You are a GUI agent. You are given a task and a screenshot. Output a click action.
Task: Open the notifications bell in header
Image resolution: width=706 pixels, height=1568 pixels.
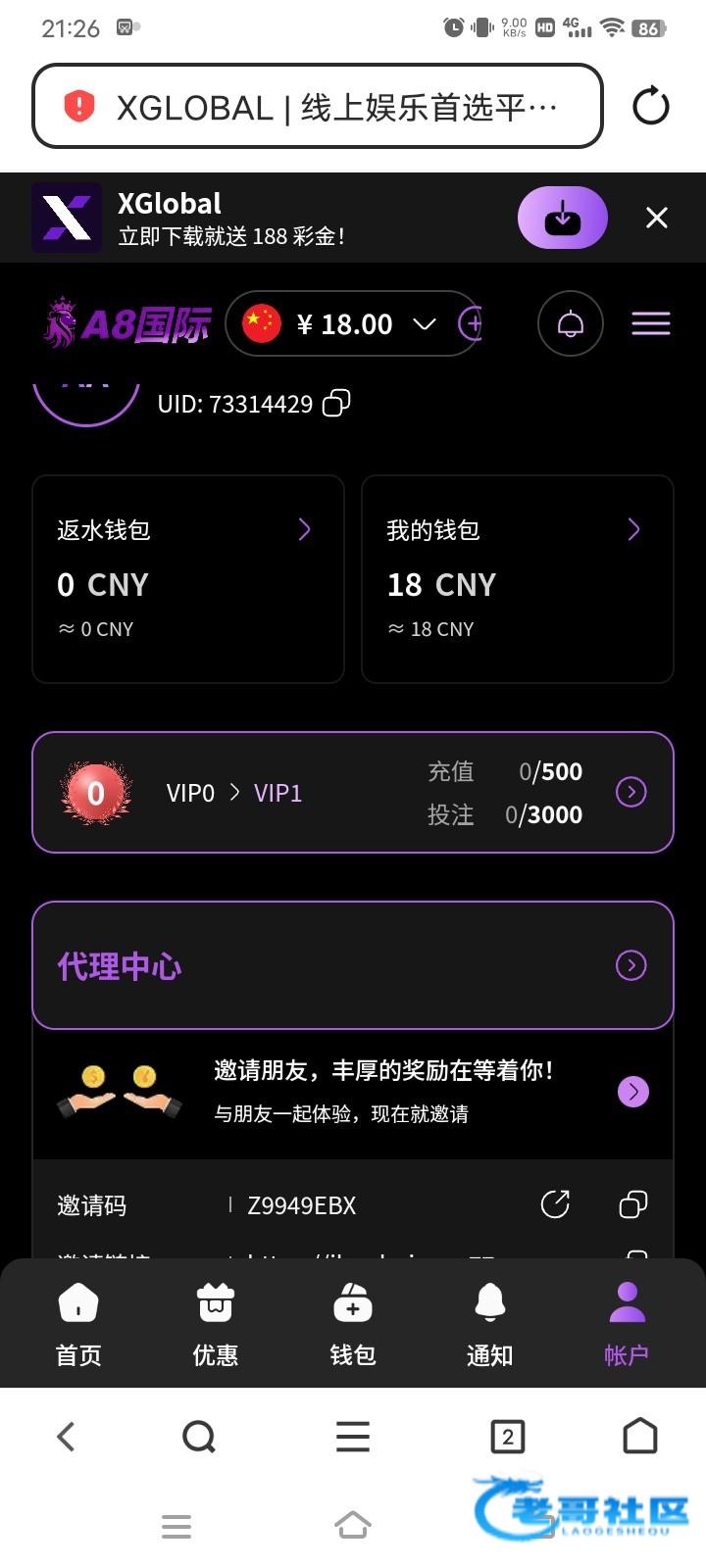[x=570, y=323]
